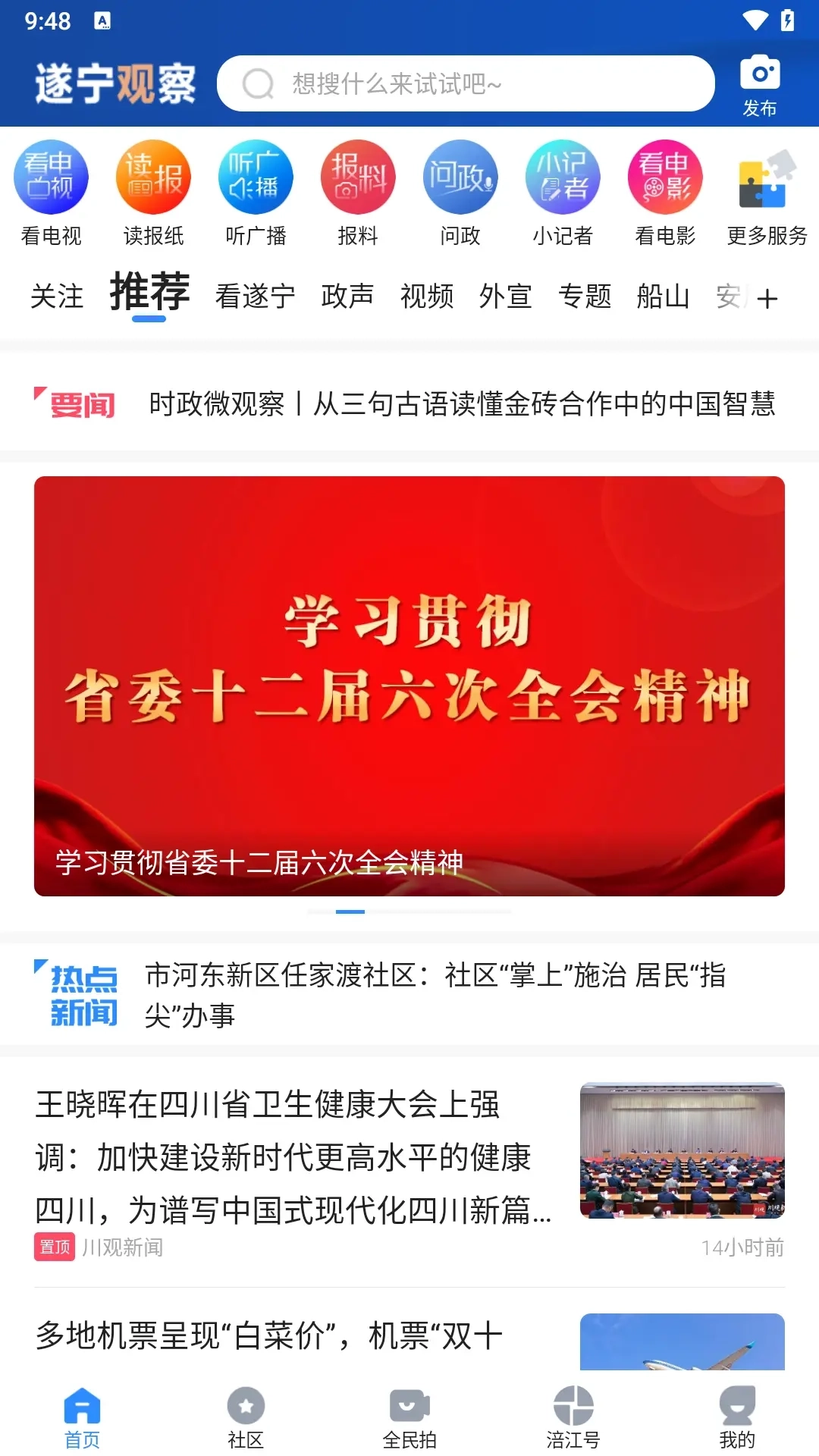Screen dimensions: 819x1456
Task: Open the 政声 channel
Action: [349, 296]
